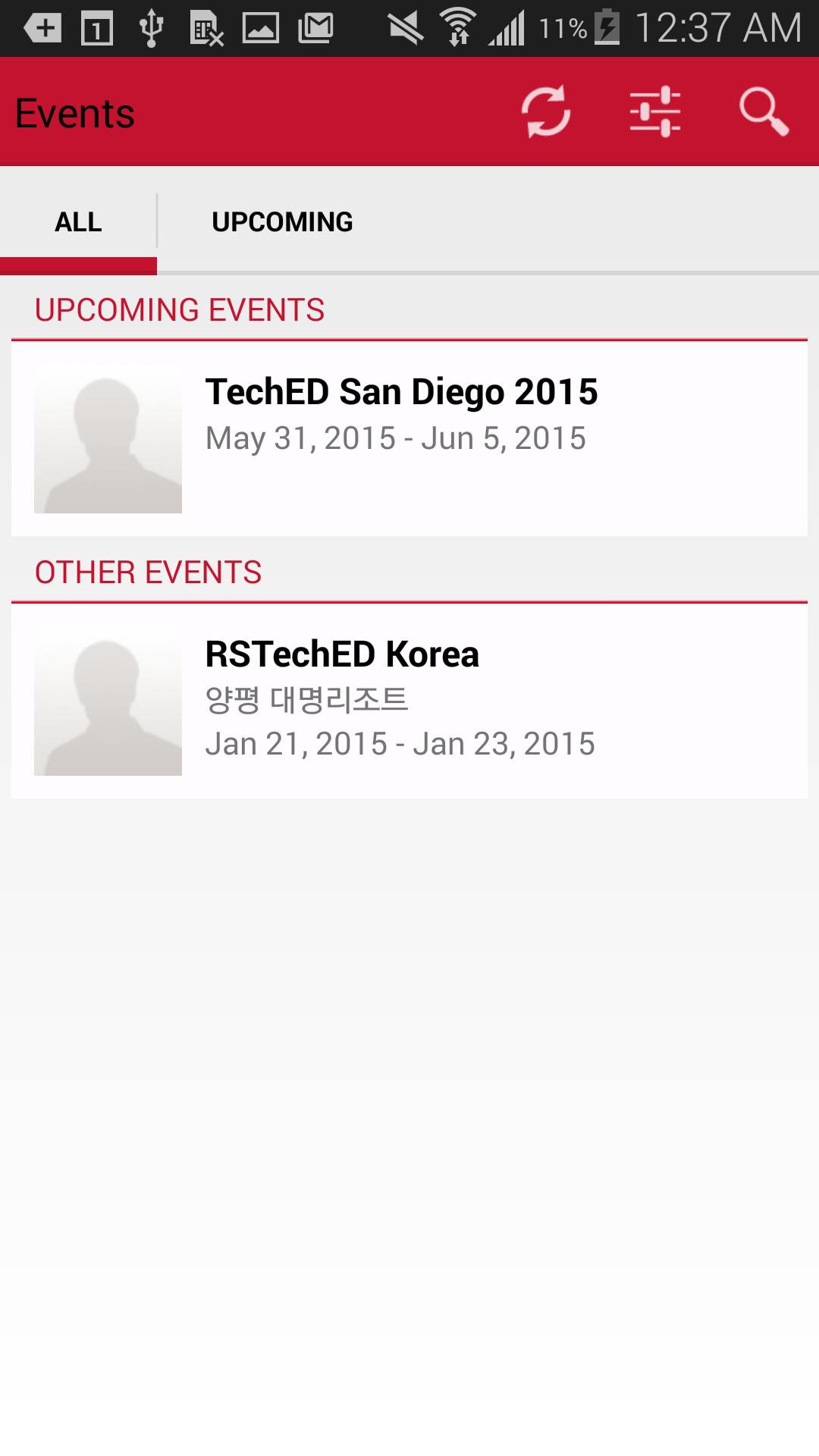The height and width of the screenshot is (1456, 819).
Task: Tap the OTHER EVENTS section header
Action: [x=147, y=572]
